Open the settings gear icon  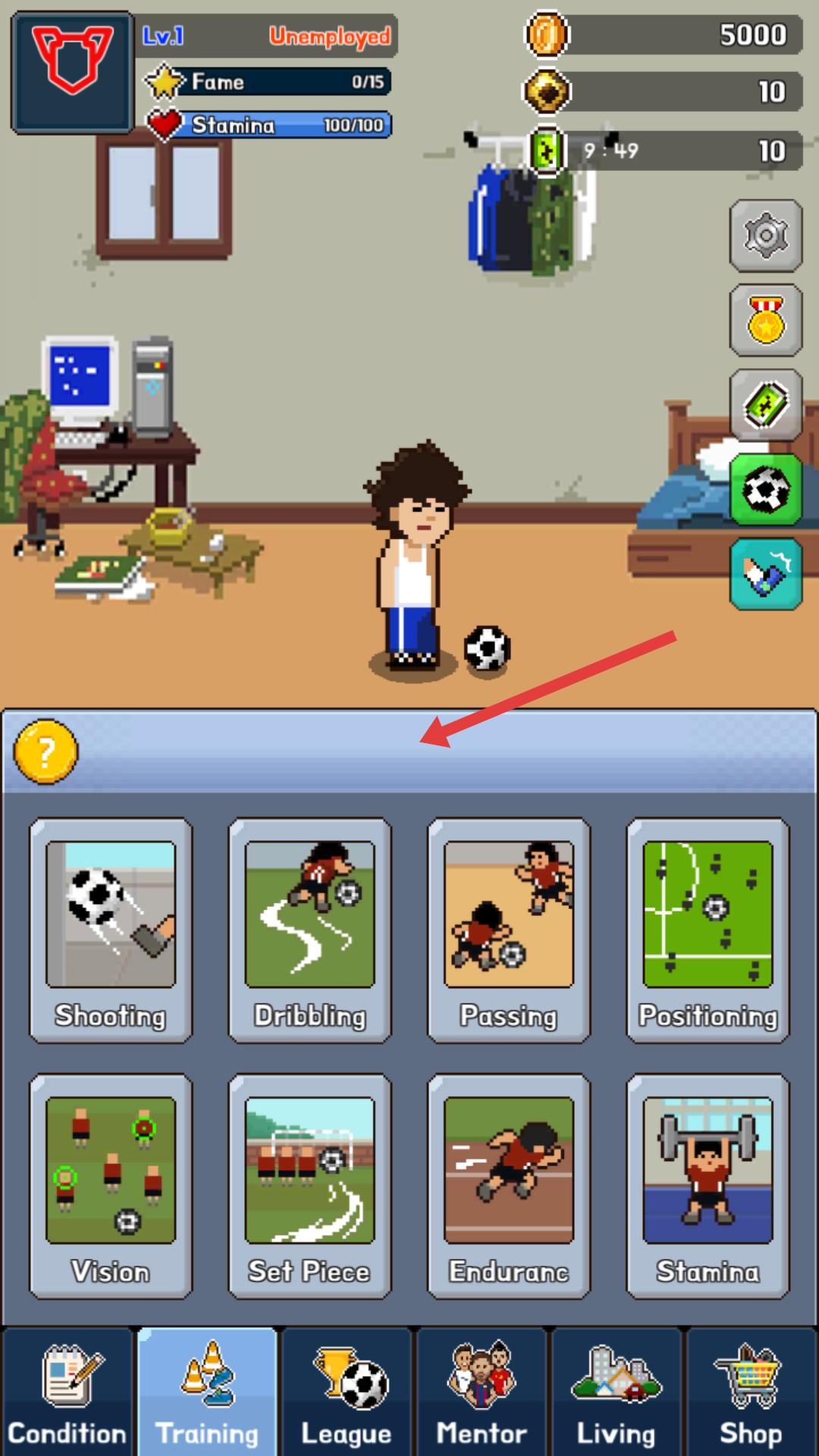tap(765, 236)
